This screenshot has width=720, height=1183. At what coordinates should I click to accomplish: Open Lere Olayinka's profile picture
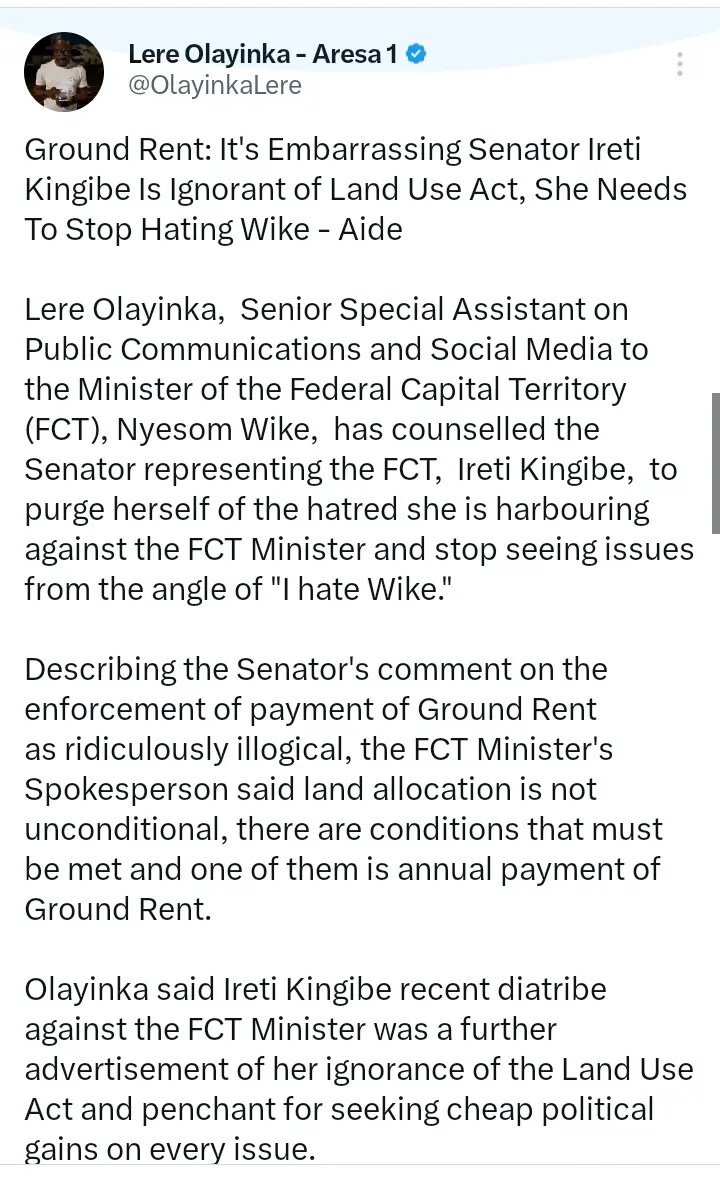click(x=64, y=71)
